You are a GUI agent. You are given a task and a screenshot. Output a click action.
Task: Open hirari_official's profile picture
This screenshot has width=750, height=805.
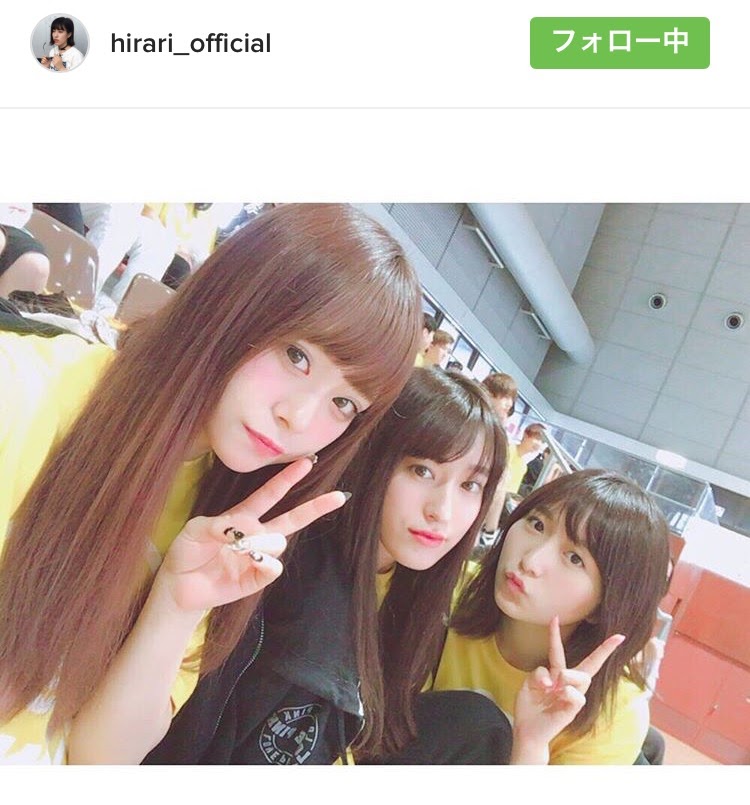coord(60,43)
